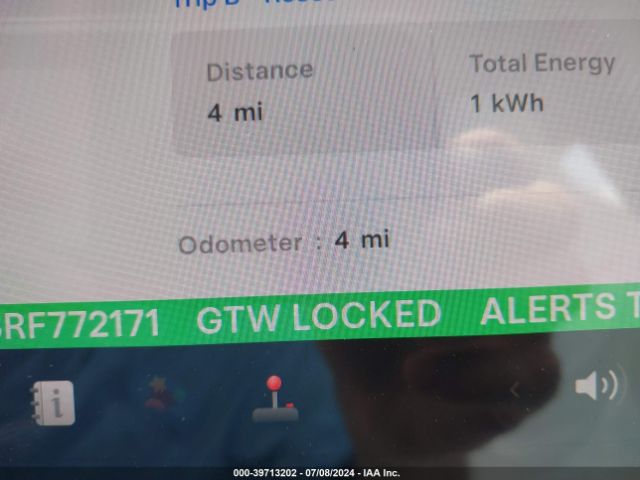Tap the volume speaker icon
640x480 pixels.
click(596, 386)
